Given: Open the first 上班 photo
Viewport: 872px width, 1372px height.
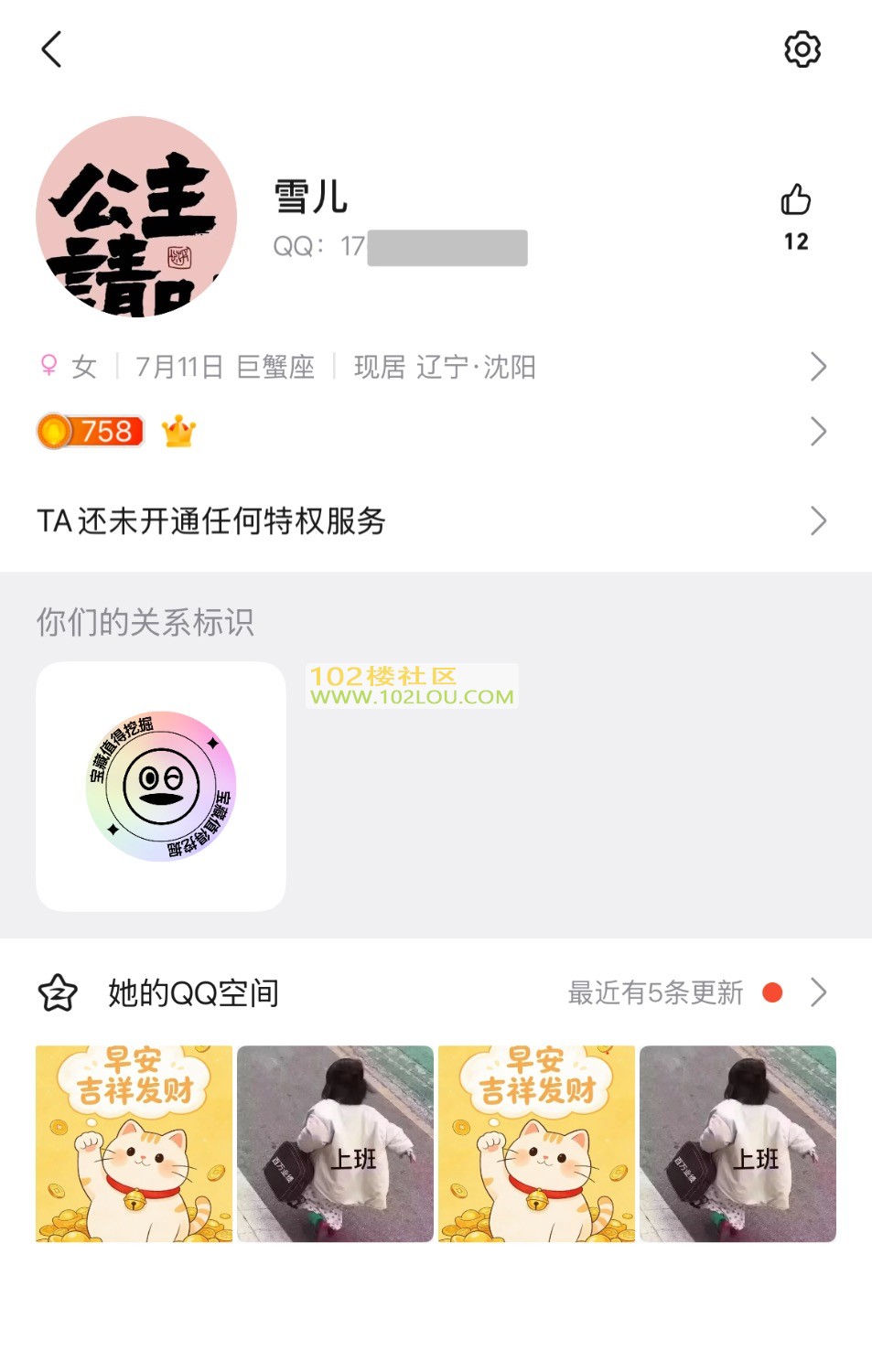Looking at the screenshot, I should click(335, 1144).
